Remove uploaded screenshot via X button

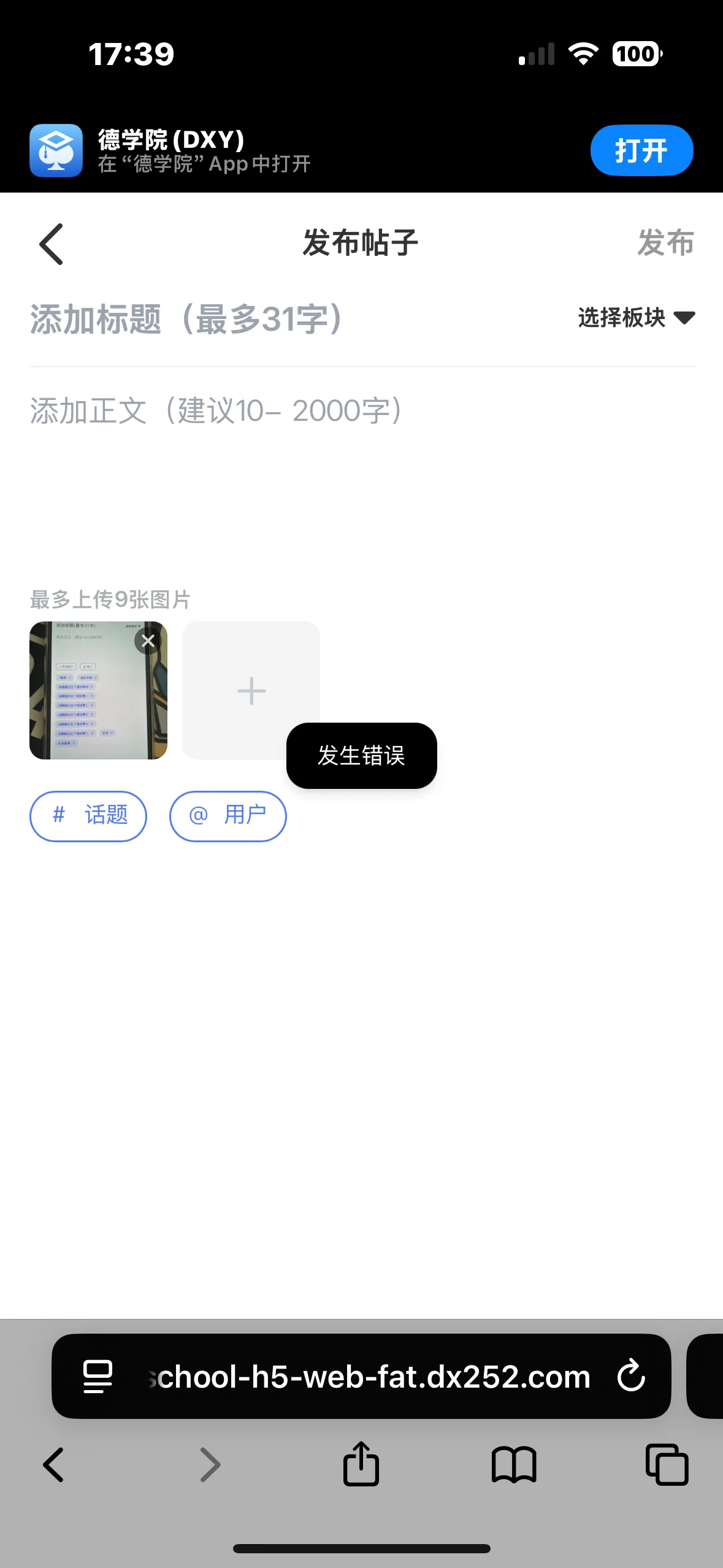point(148,640)
